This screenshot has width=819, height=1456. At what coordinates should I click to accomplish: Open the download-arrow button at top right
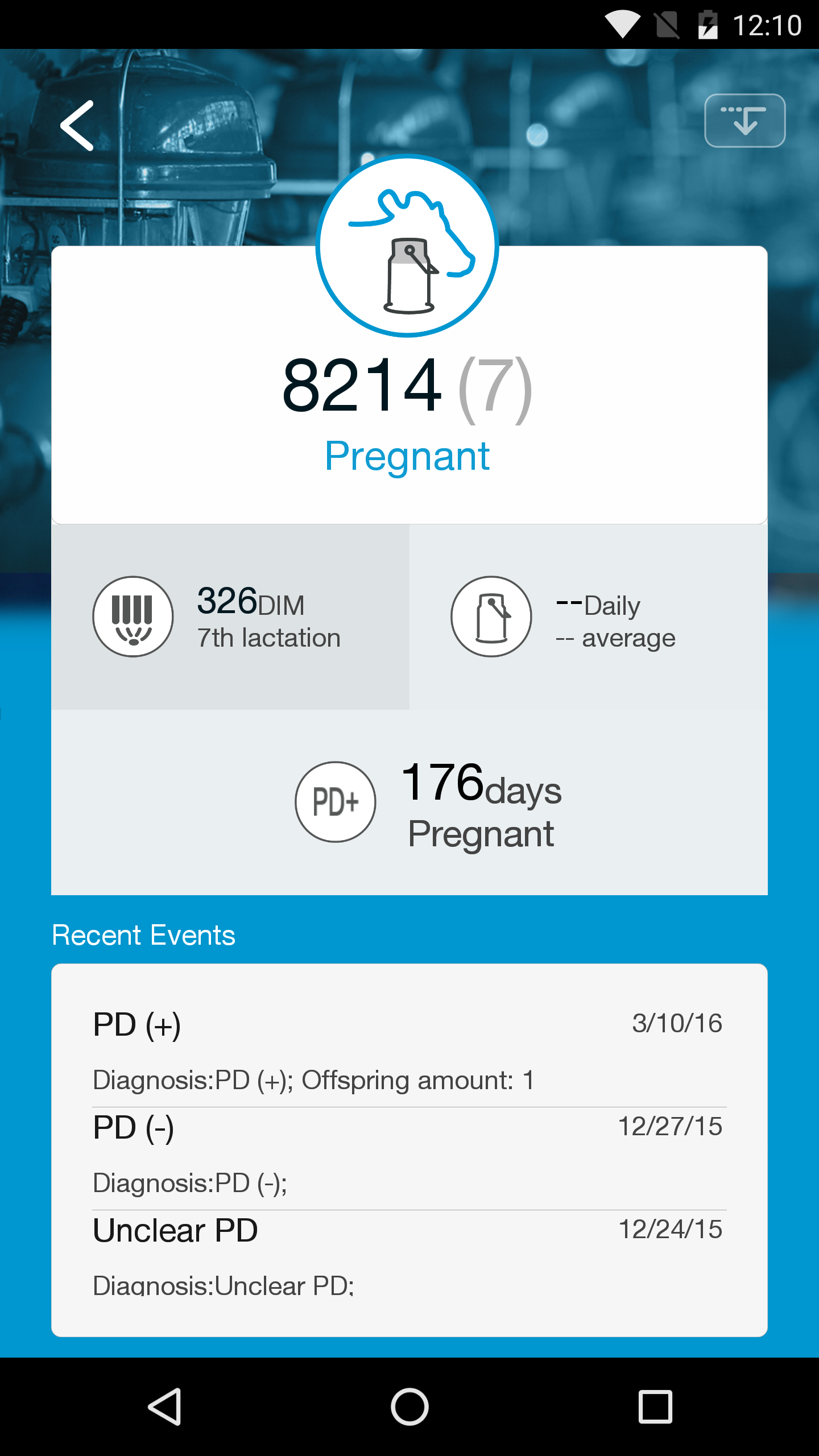pyautogui.click(x=744, y=121)
